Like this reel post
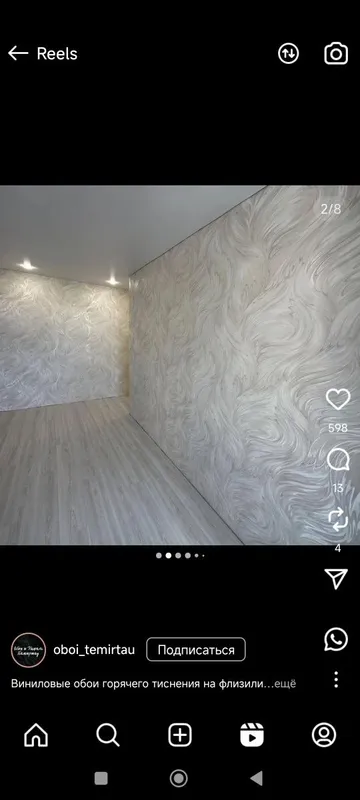This screenshot has height=800, width=360. click(338, 399)
